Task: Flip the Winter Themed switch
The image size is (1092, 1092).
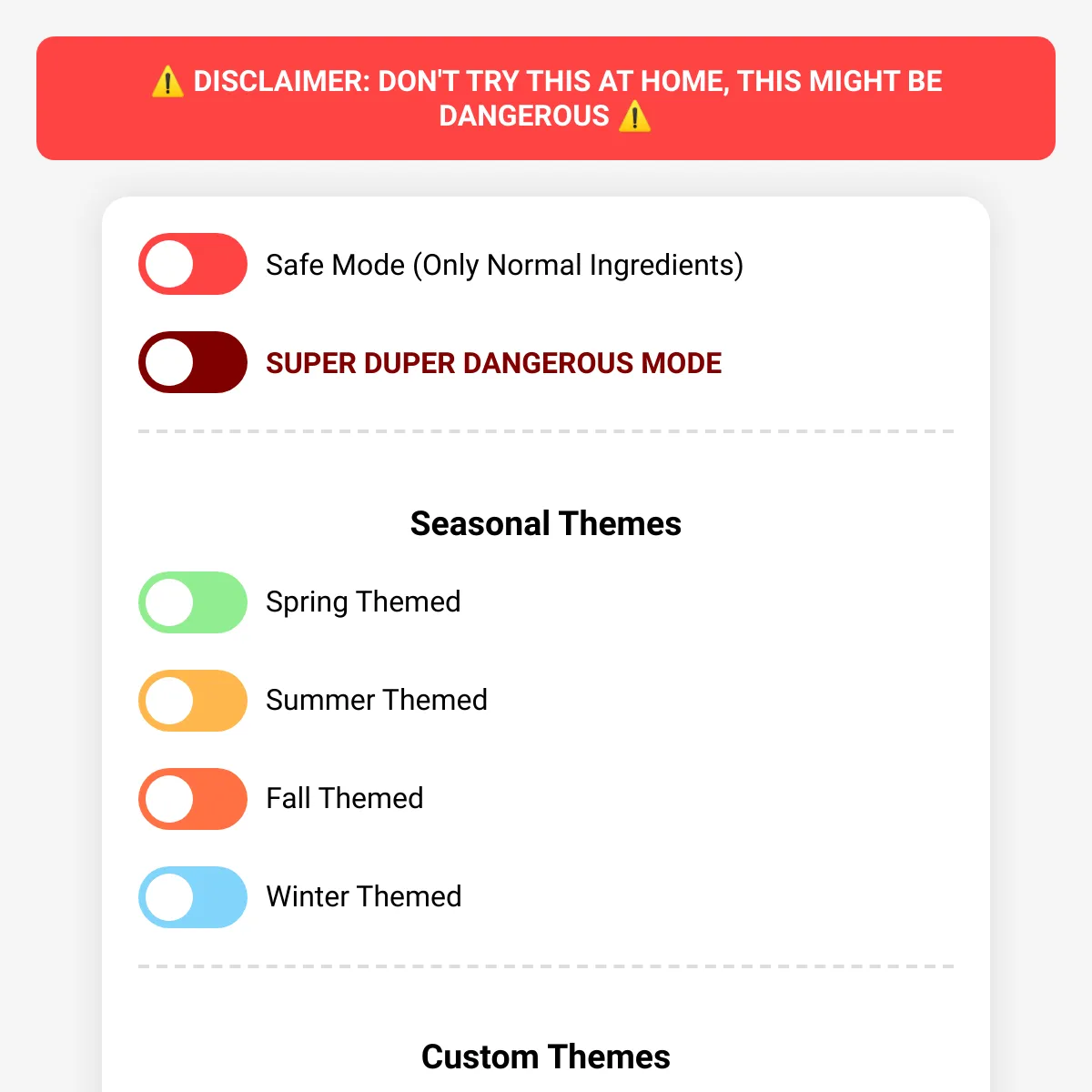Action: click(x=193, y=897)
